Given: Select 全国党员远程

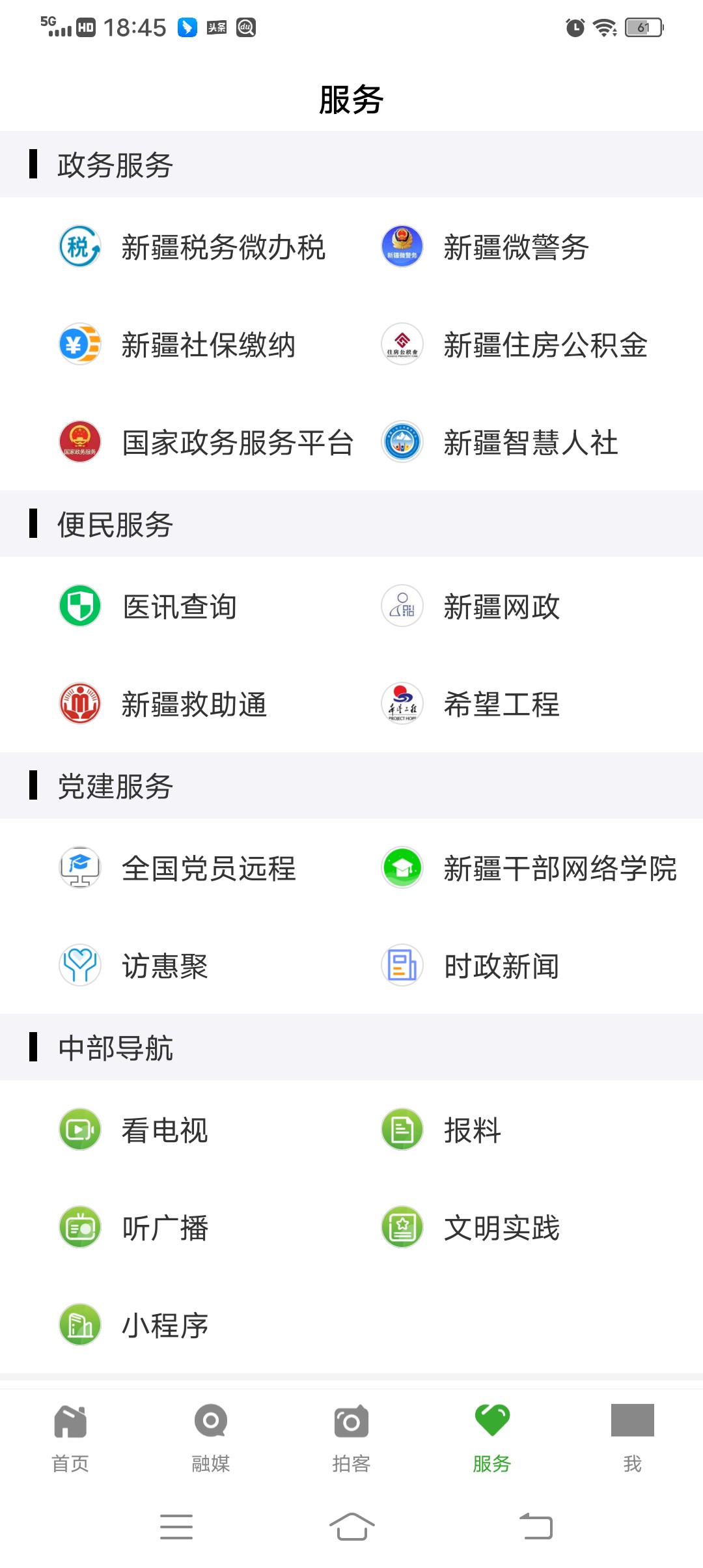Looking at the screenshot, I should pyautogui.click(x=177, y=868).
